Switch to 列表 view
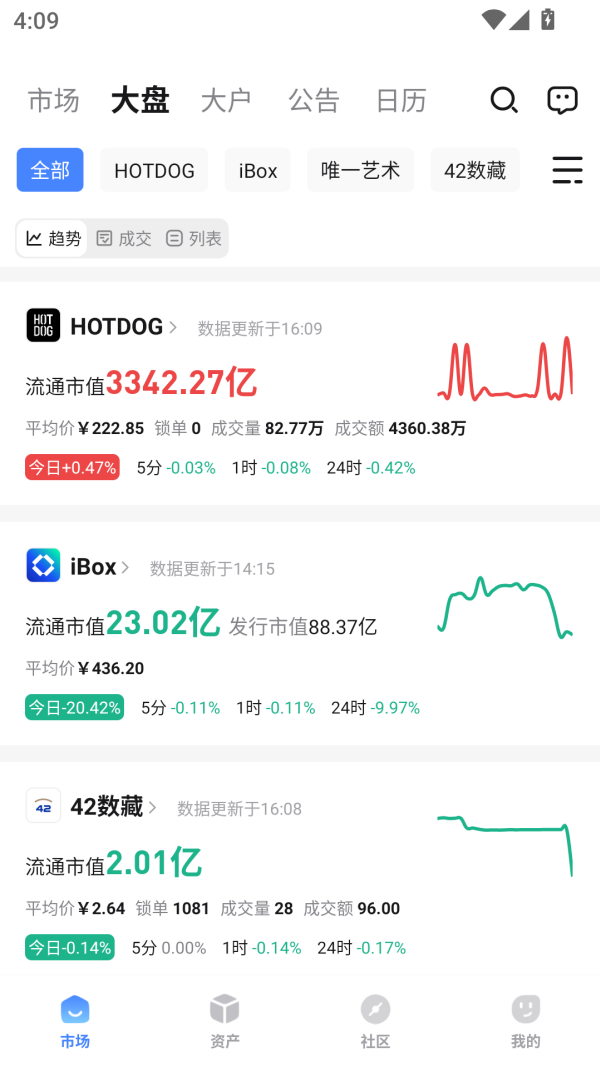Image resolution: width=600 pixels, height=1067 pixels. [x=194, y=238]
